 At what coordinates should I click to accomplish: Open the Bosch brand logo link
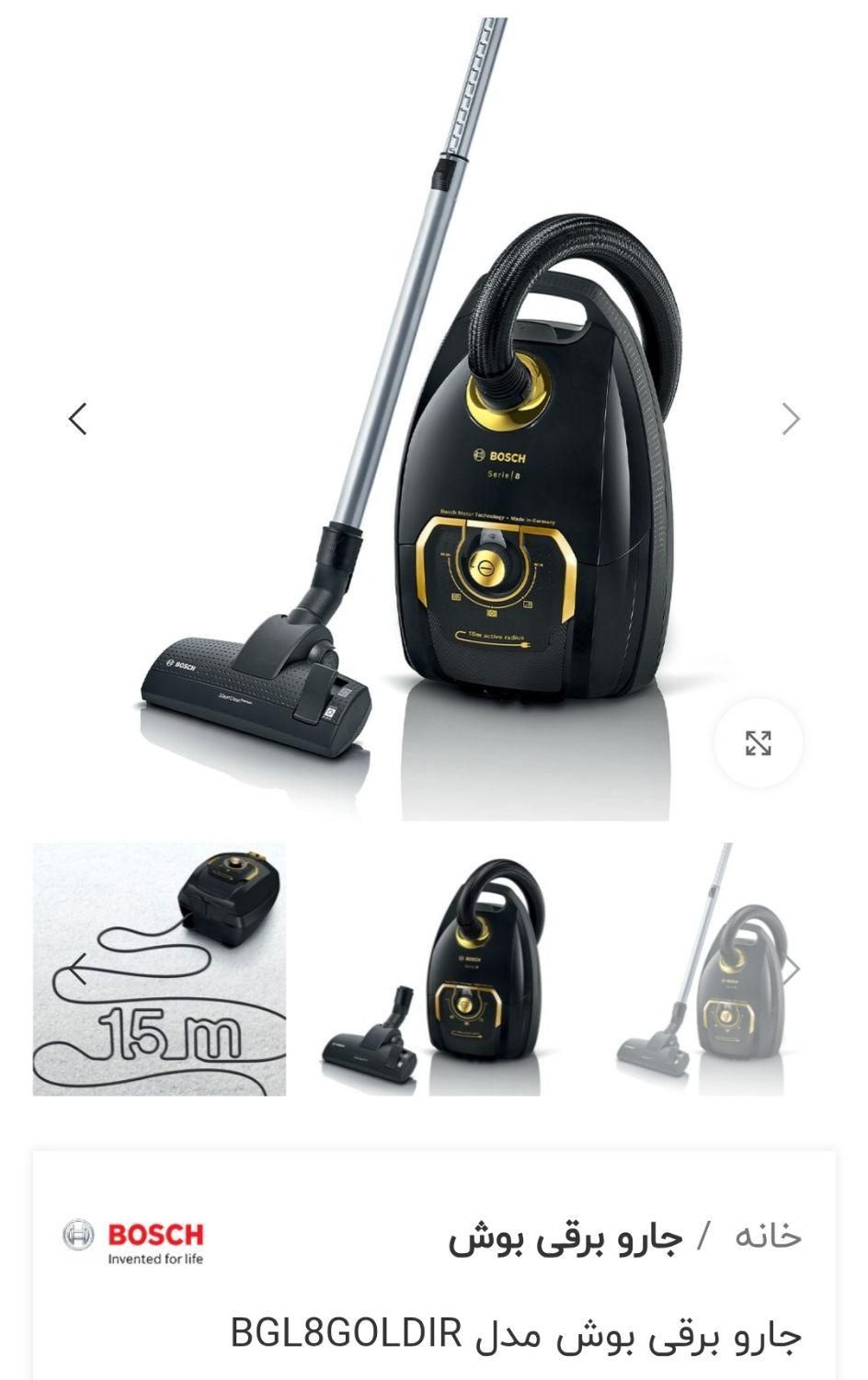pyautogui.click(x=133, y=1242)
